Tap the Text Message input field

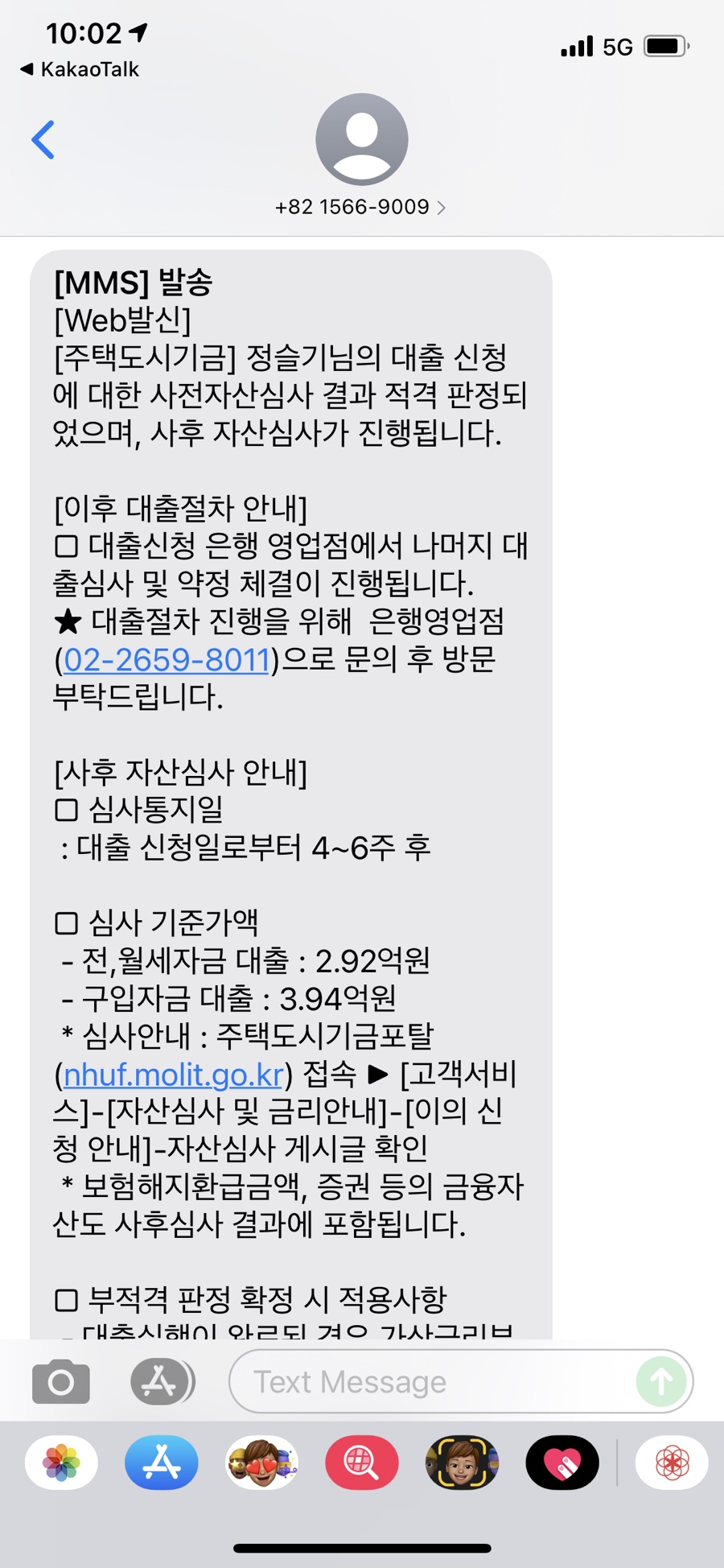pyautogui.click(x=402, y=1381)
